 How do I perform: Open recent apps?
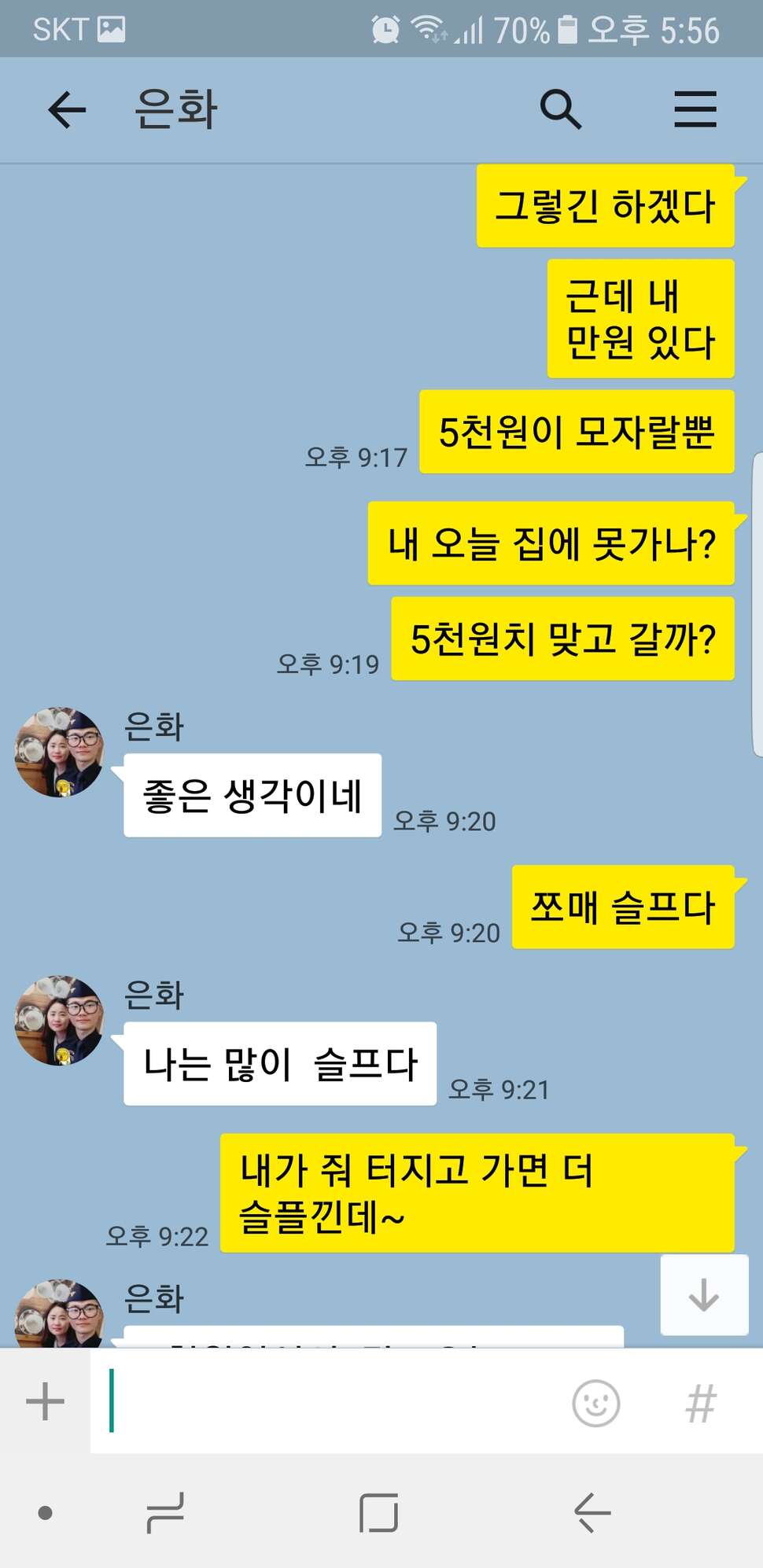165,1512
